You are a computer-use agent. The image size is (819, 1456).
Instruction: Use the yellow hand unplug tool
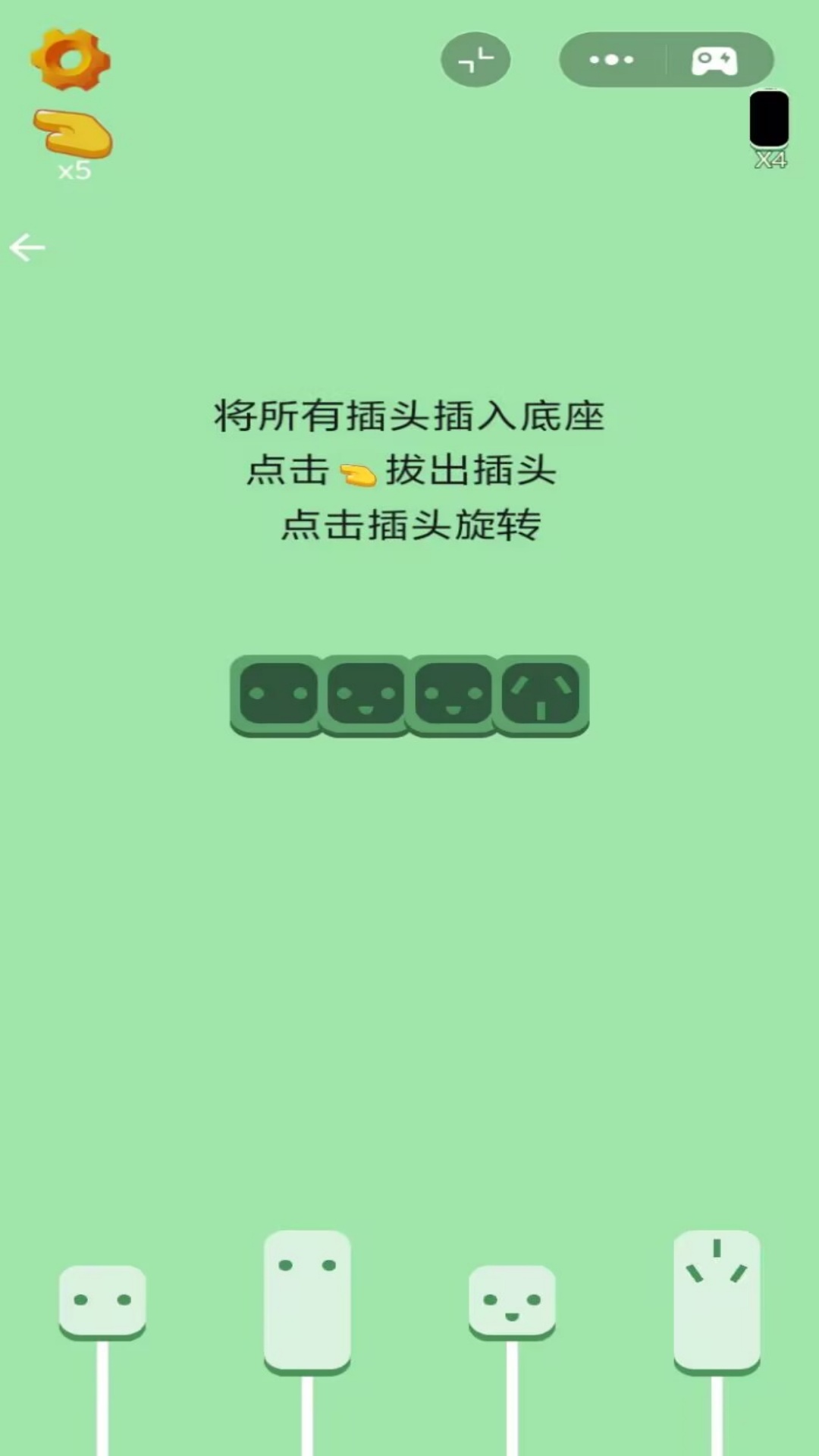[73, 133]
